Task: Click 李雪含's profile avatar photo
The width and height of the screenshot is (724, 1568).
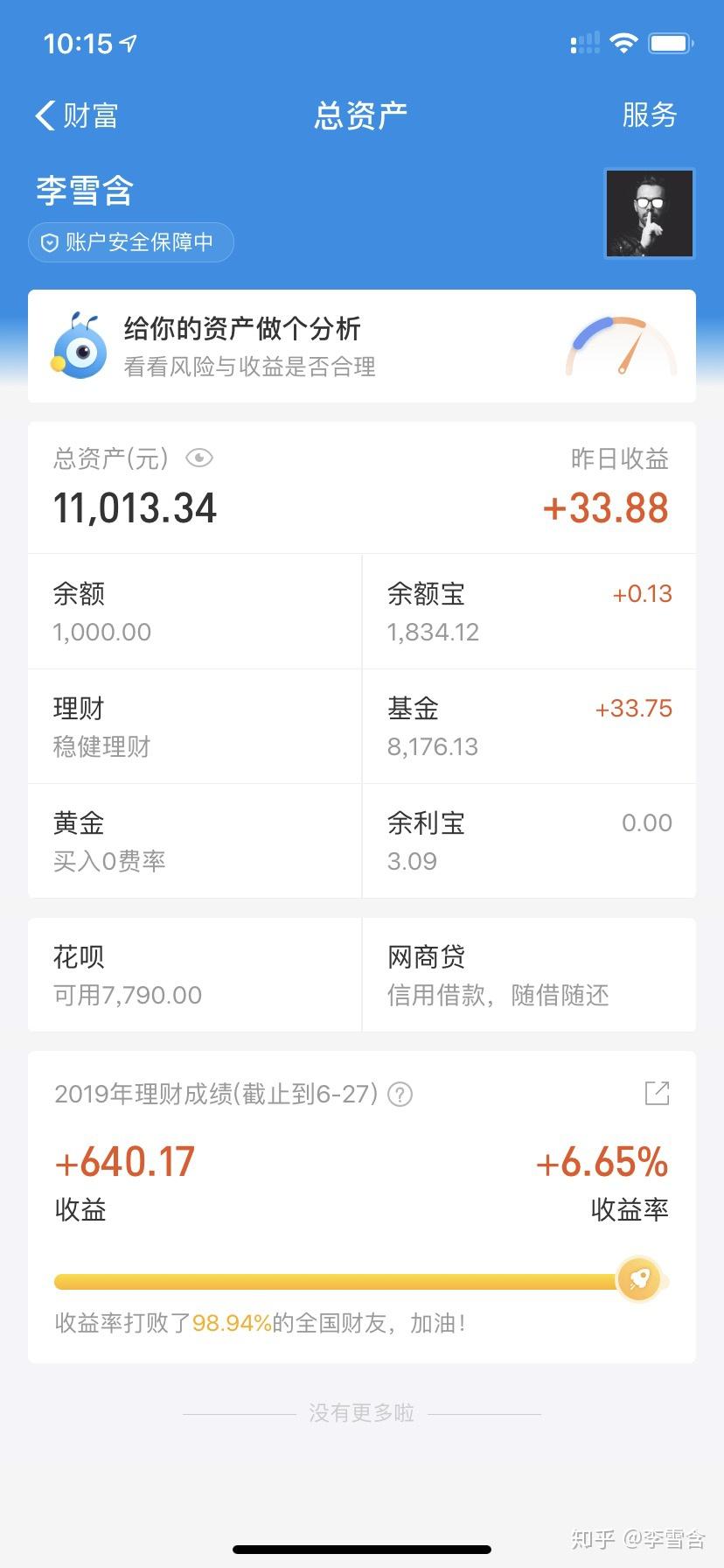Action: [650, 213]
